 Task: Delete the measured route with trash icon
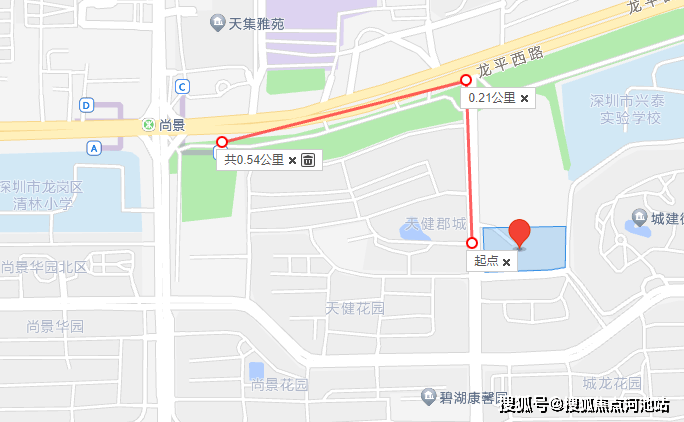coord(308,160)
